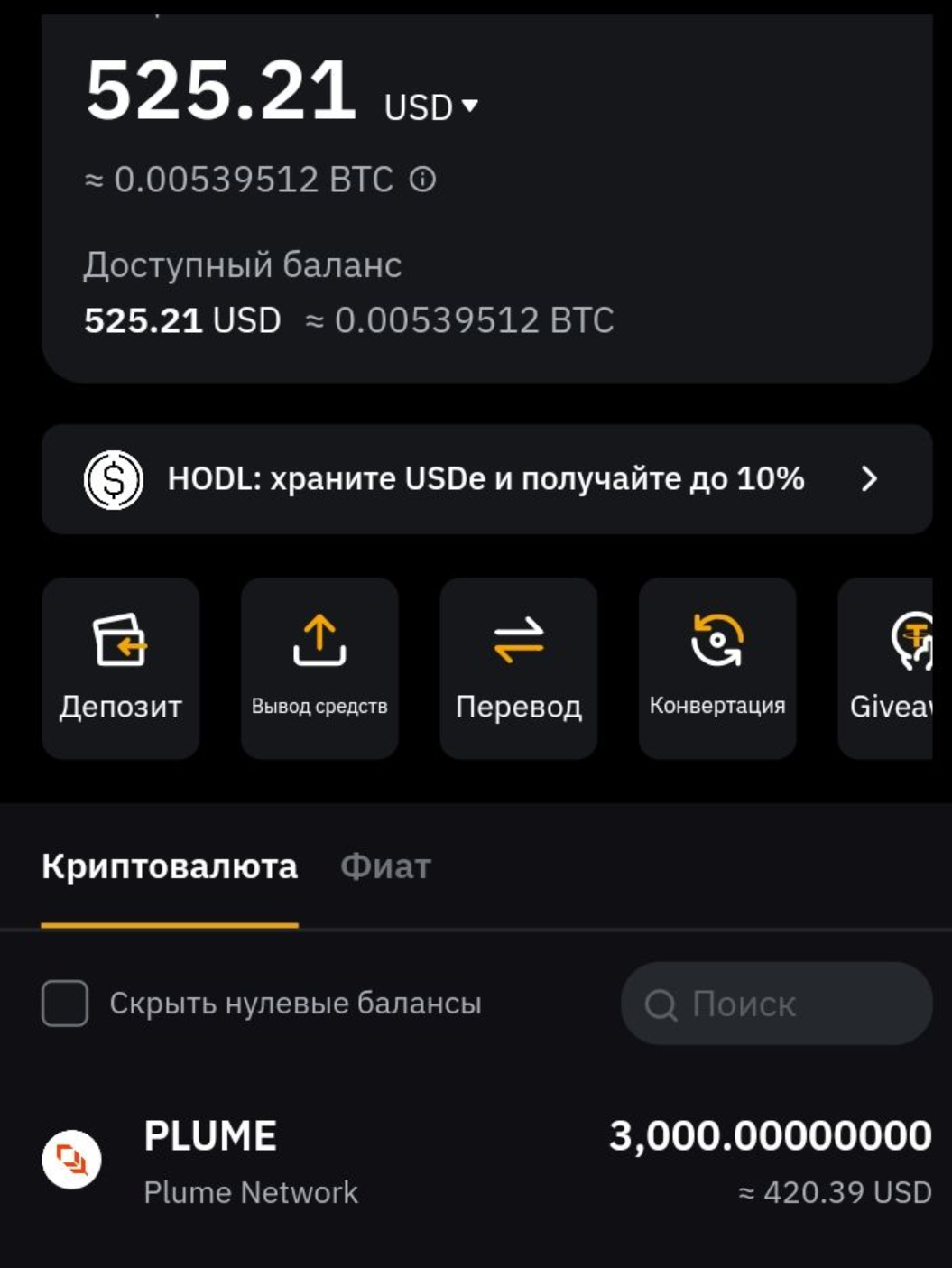This screenshot has height=1268, width=952.
Task: Tap the Поиск search field
Action: pyautogui.click(x=776, y=1004)
